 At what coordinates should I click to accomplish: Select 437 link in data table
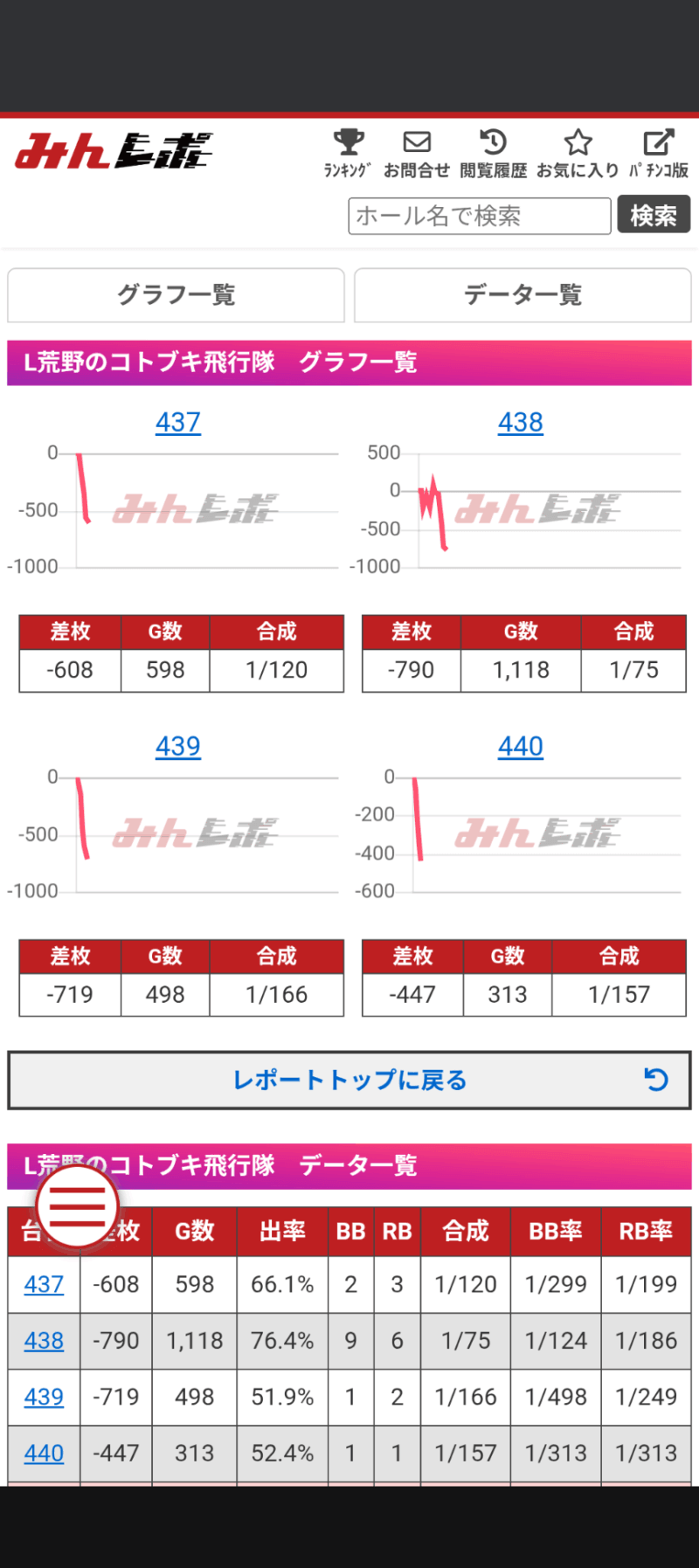coord(44,1285)
